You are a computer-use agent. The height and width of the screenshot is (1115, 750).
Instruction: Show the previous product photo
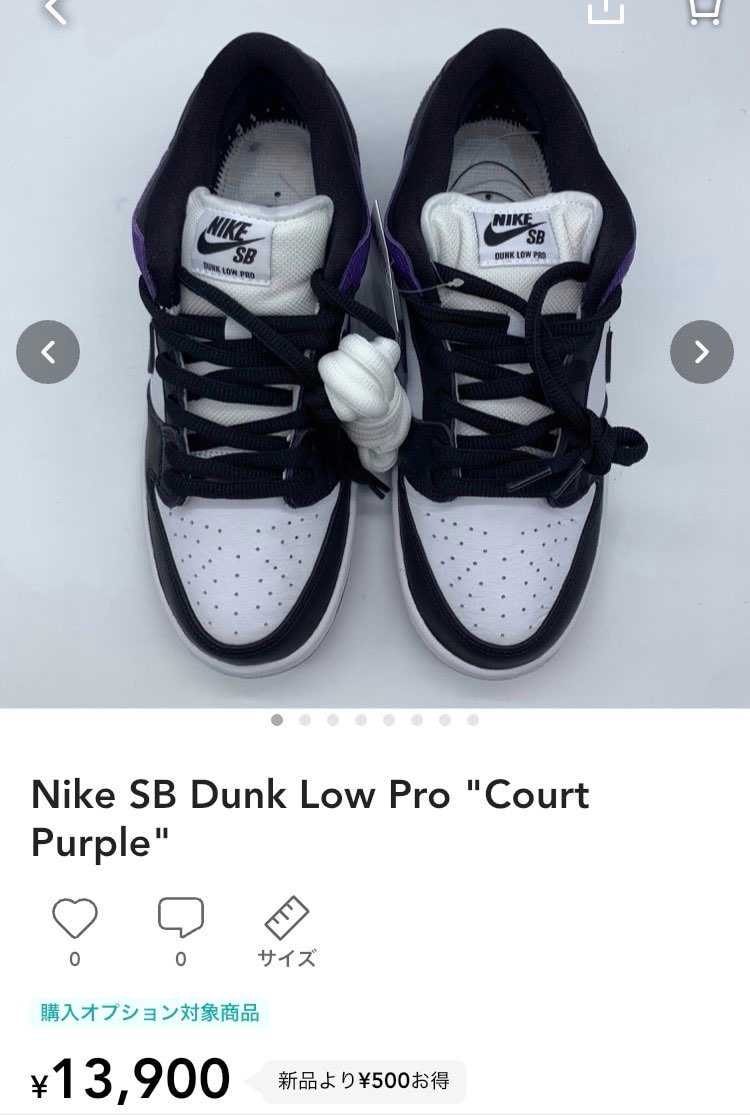point(48,352)
